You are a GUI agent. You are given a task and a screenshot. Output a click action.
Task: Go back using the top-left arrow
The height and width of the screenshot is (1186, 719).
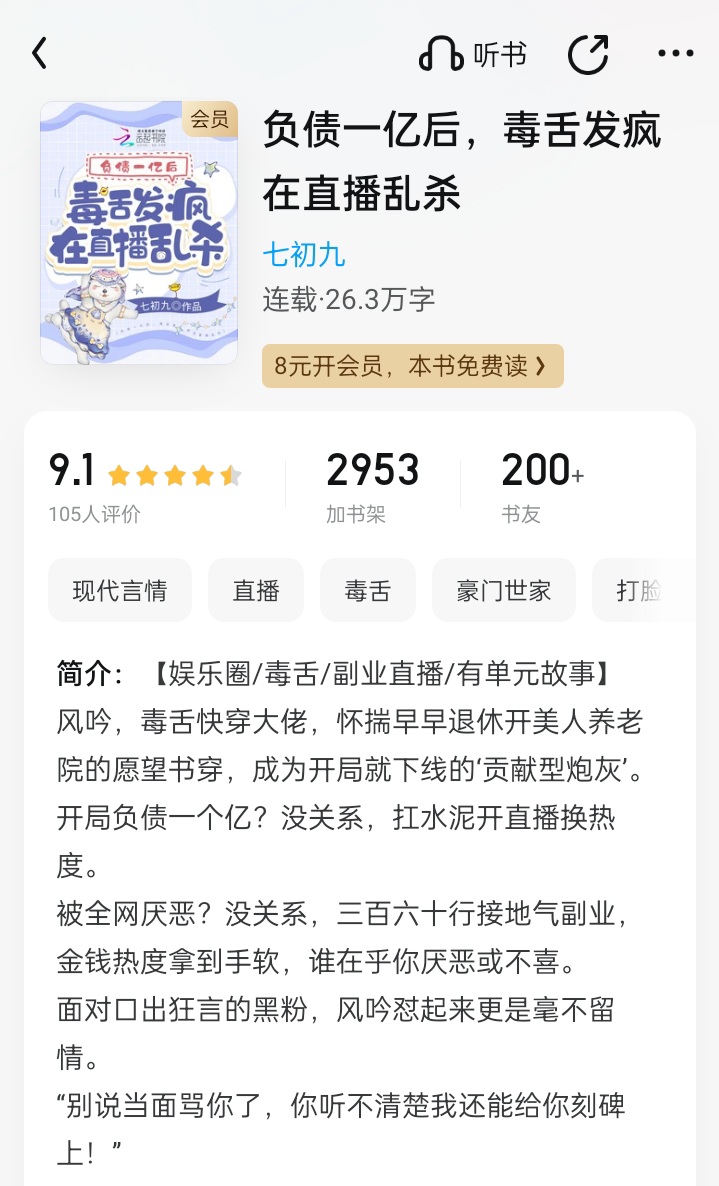click(40, 54)
